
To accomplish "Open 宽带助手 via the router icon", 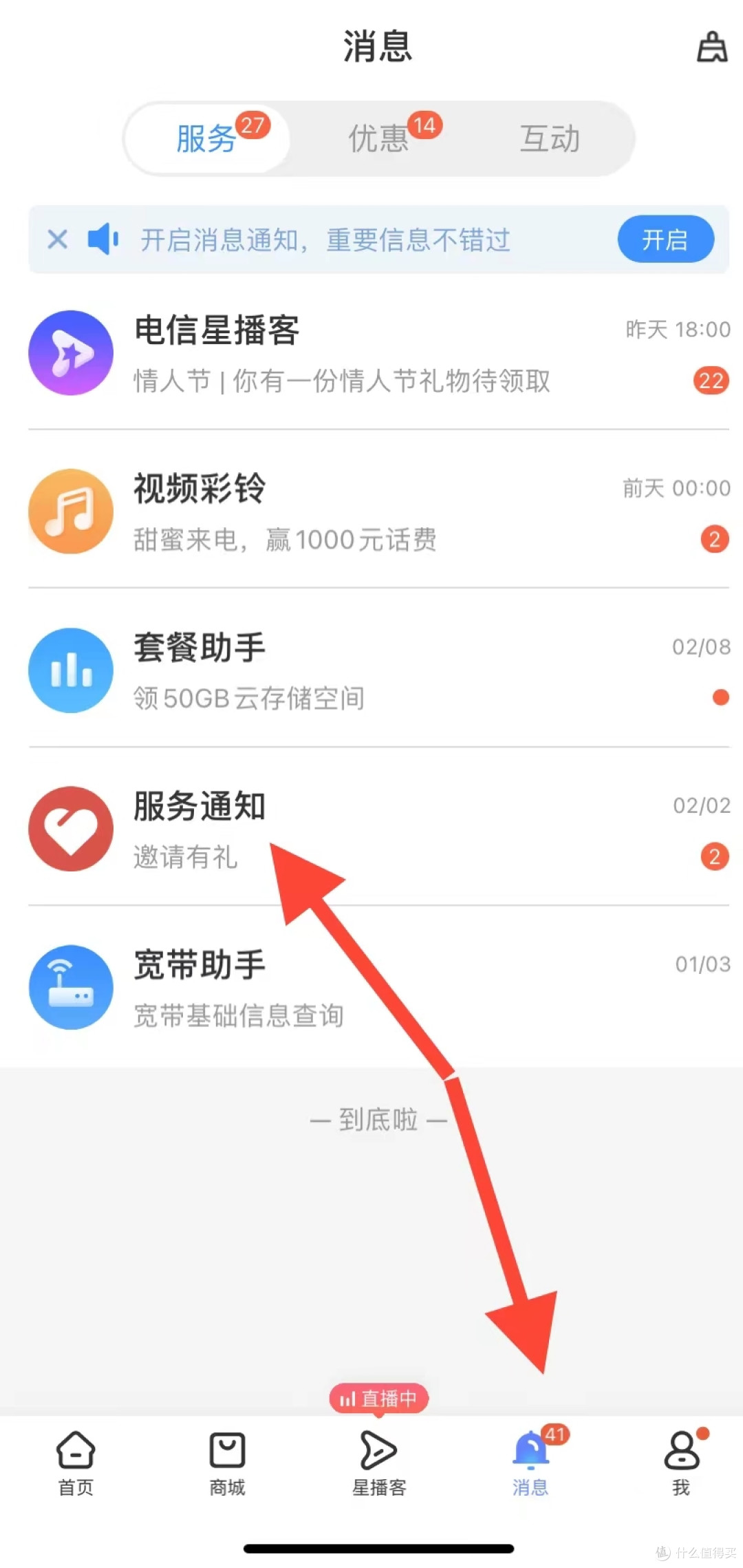I will click(x=71, y=988).
